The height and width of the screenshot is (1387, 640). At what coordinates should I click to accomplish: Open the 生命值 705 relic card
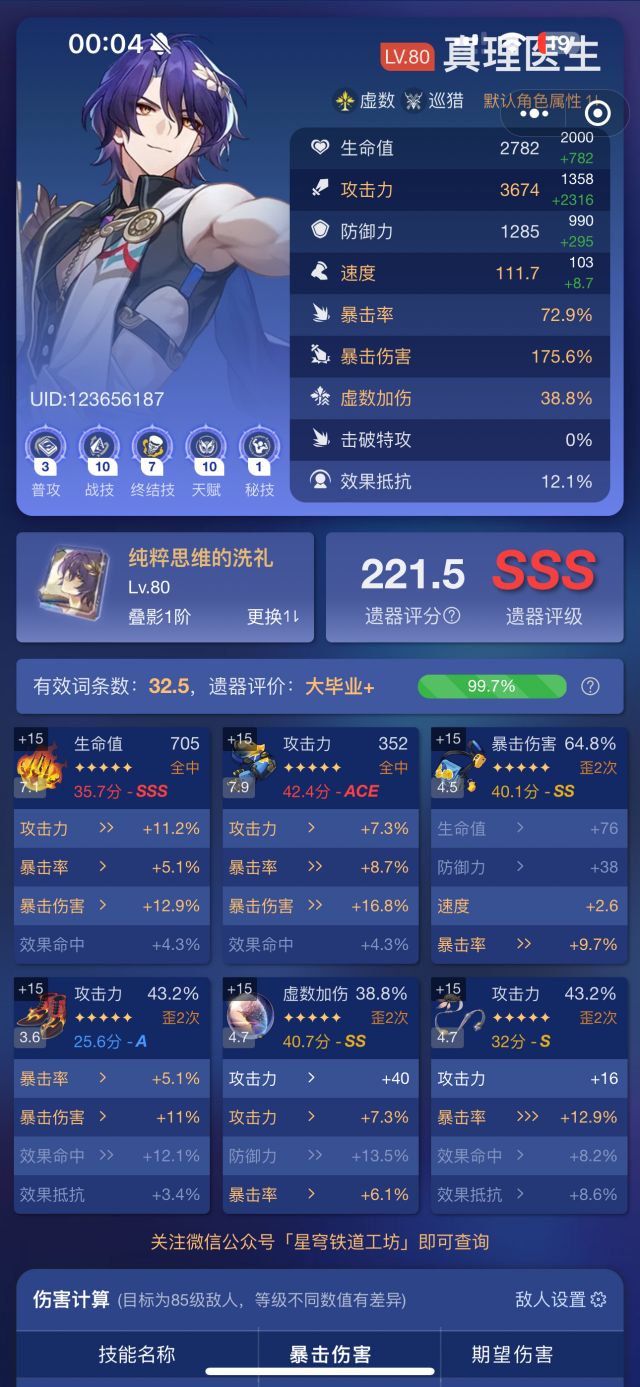pos(113,767)
